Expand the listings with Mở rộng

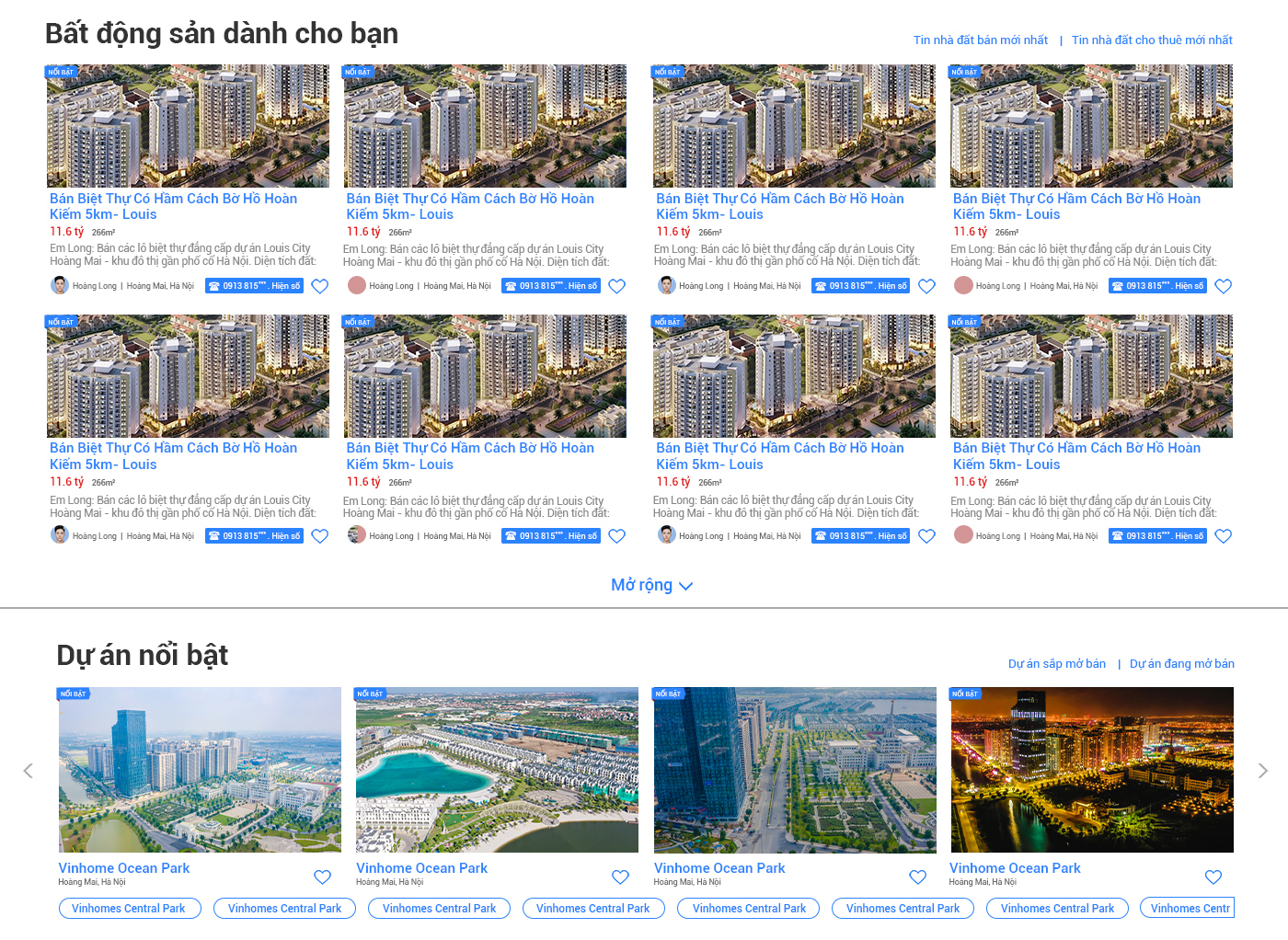pos(651,586)
